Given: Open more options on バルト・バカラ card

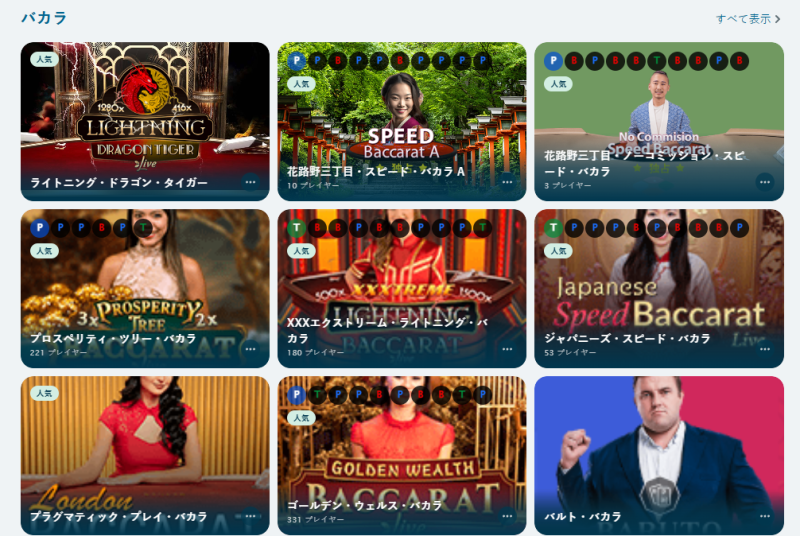Looking at the screenshot, I should (x=764, y=516).
